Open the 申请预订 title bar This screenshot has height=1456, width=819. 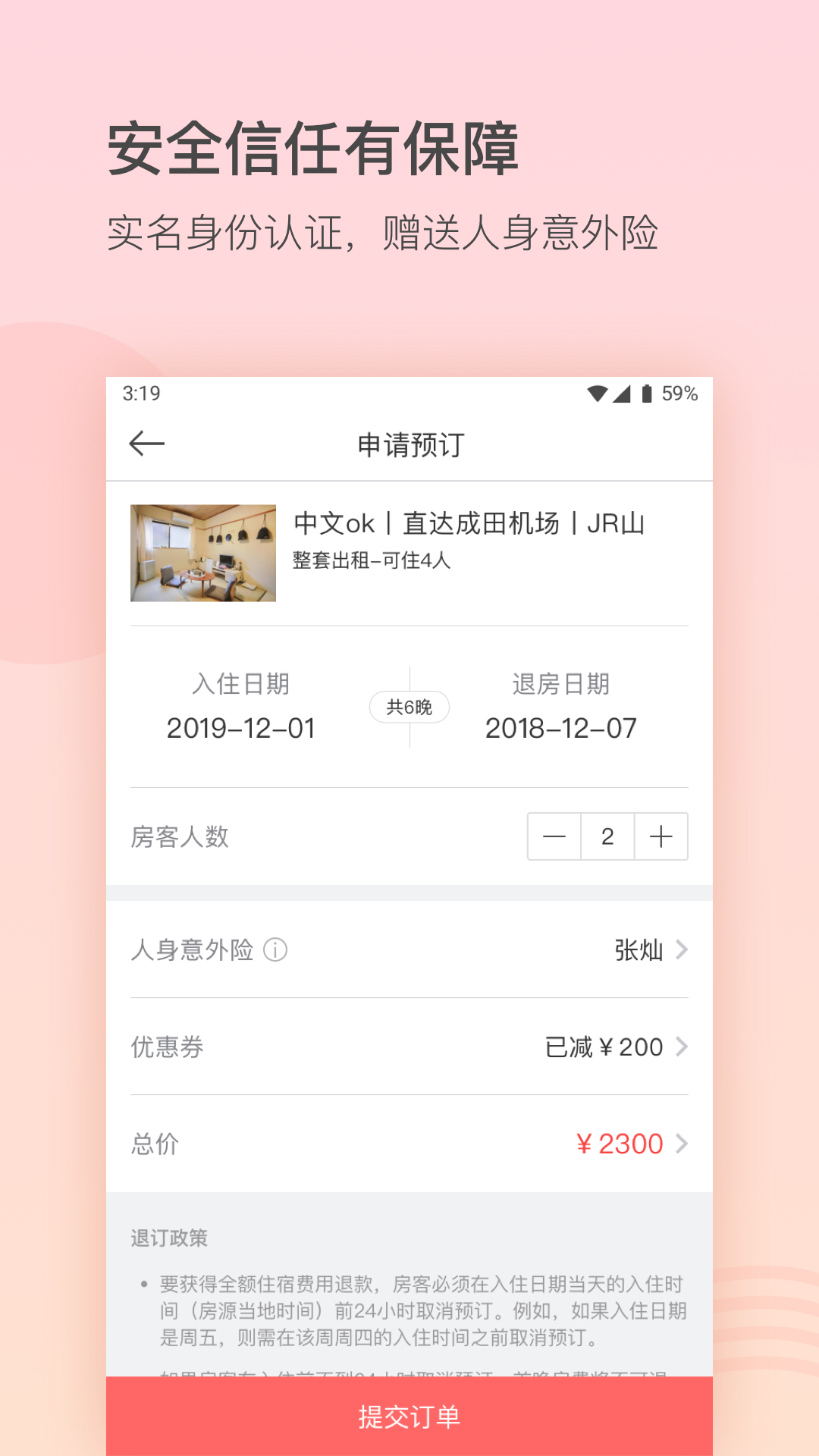409,444
